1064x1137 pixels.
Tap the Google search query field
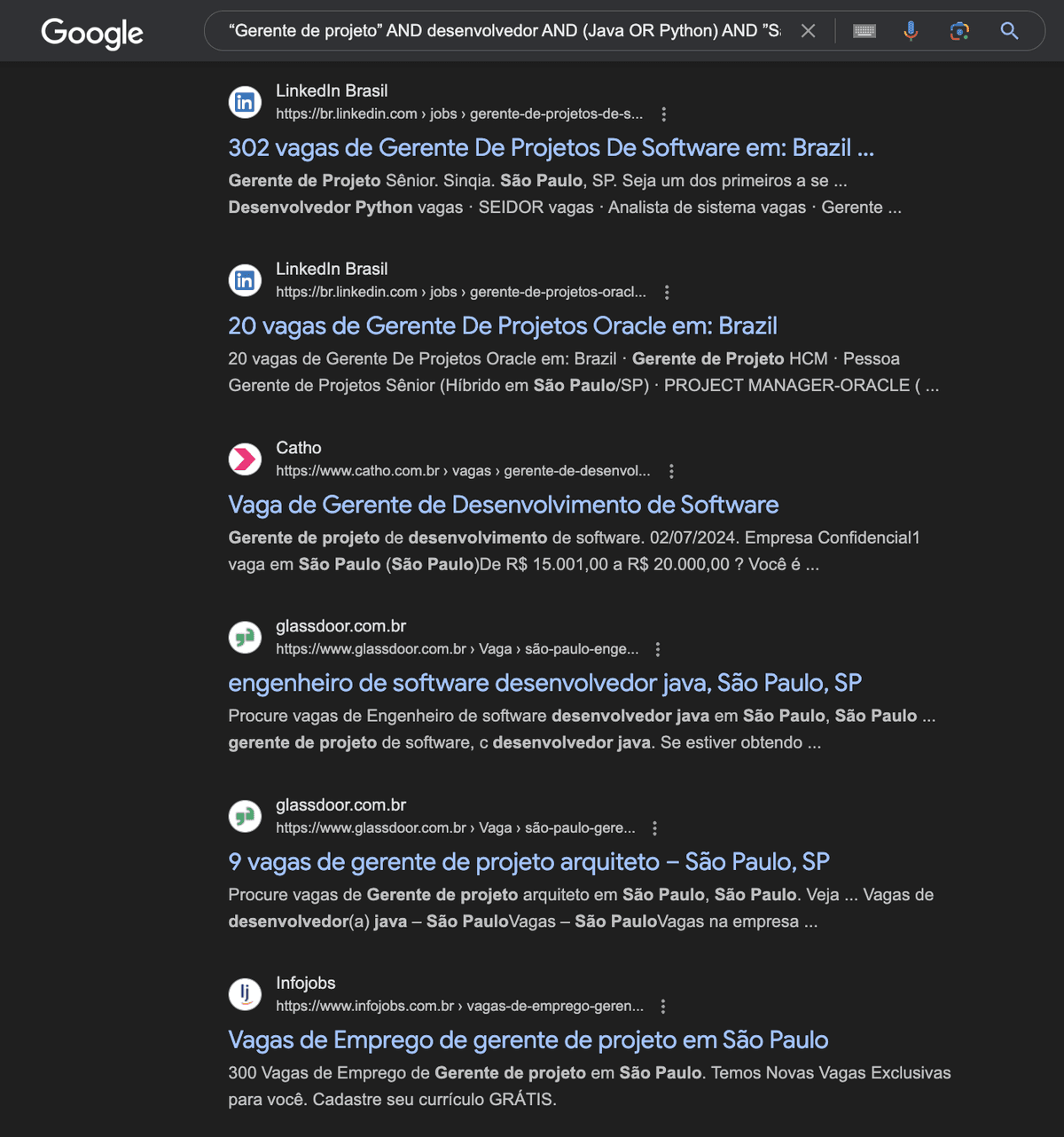tap(504, 31)
